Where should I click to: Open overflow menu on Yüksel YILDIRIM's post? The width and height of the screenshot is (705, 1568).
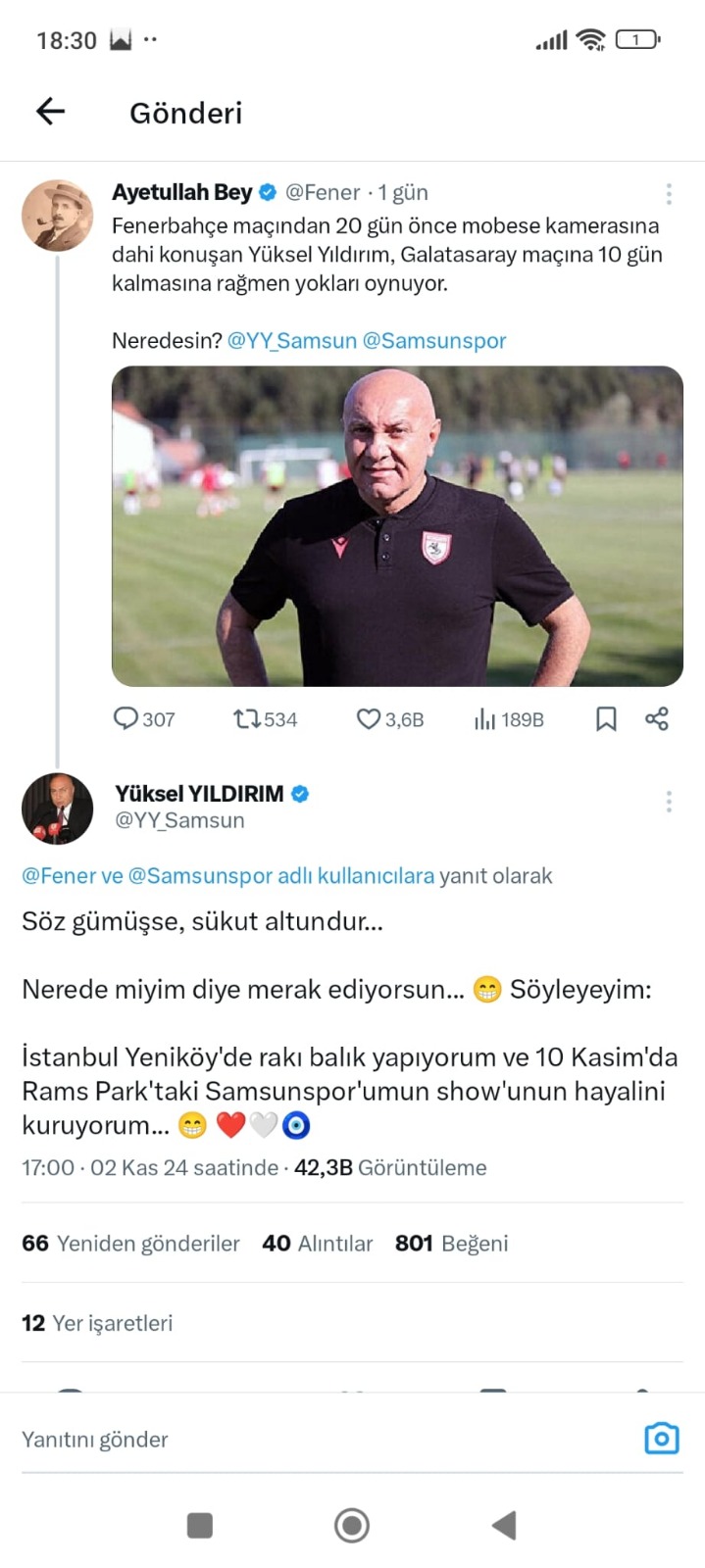[x=669, y=802]
